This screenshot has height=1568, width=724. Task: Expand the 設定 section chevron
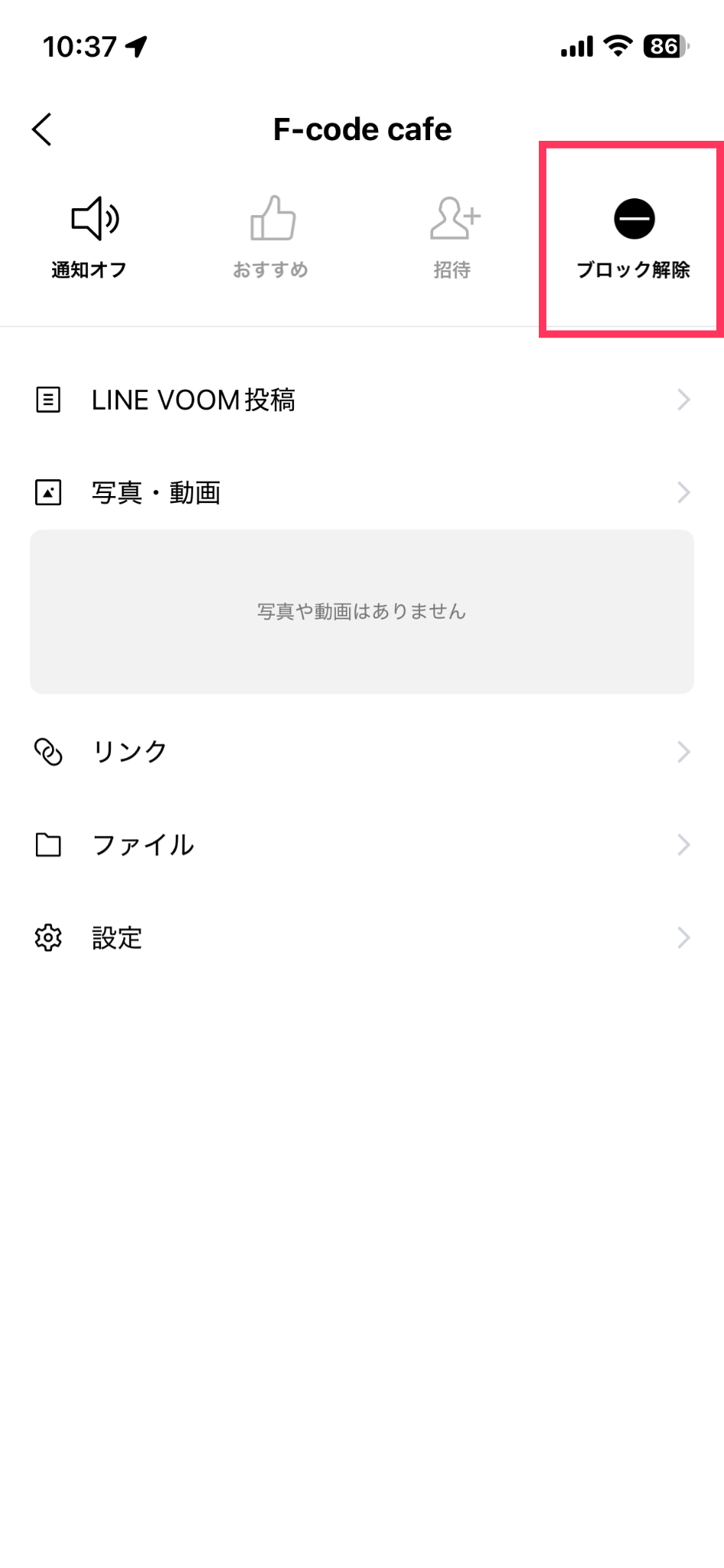(x=683, y=937)
